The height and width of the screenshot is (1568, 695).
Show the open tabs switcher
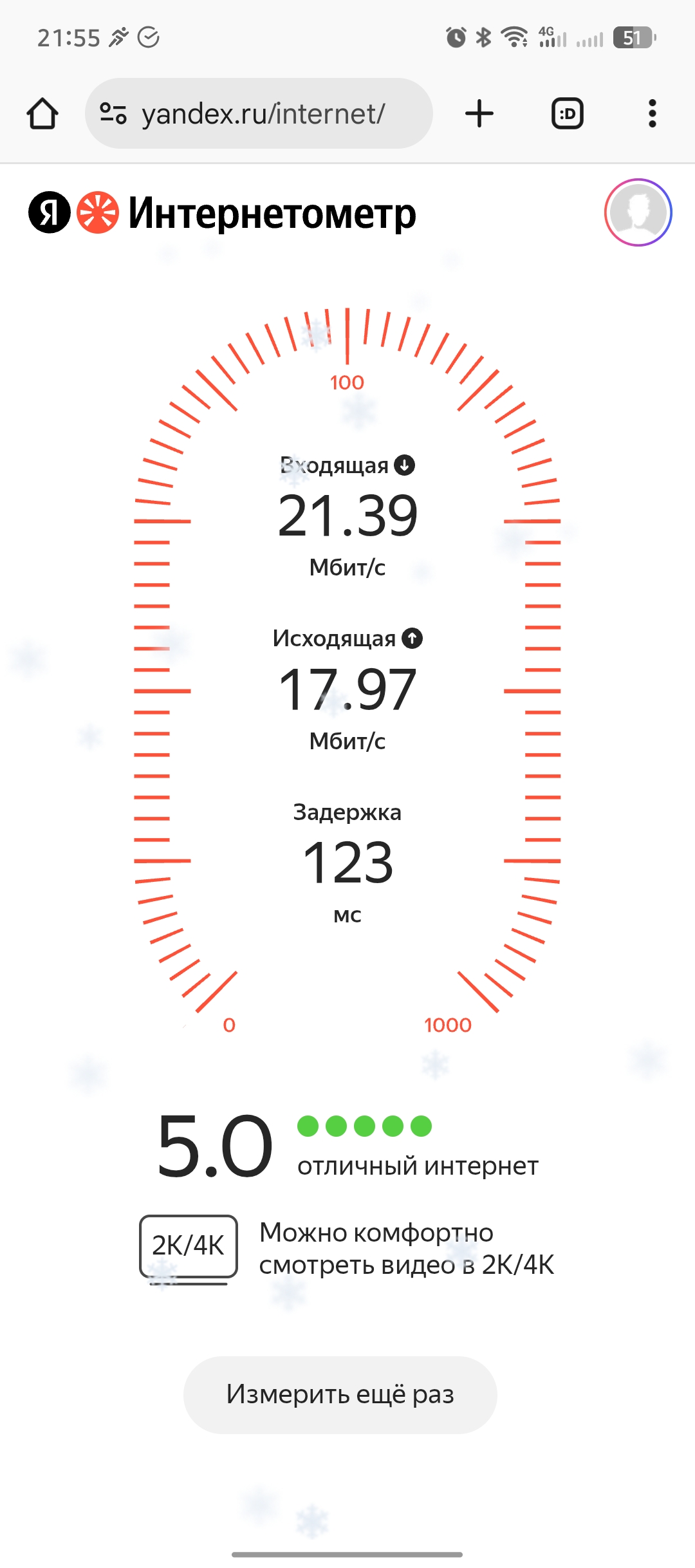[568, 114]
